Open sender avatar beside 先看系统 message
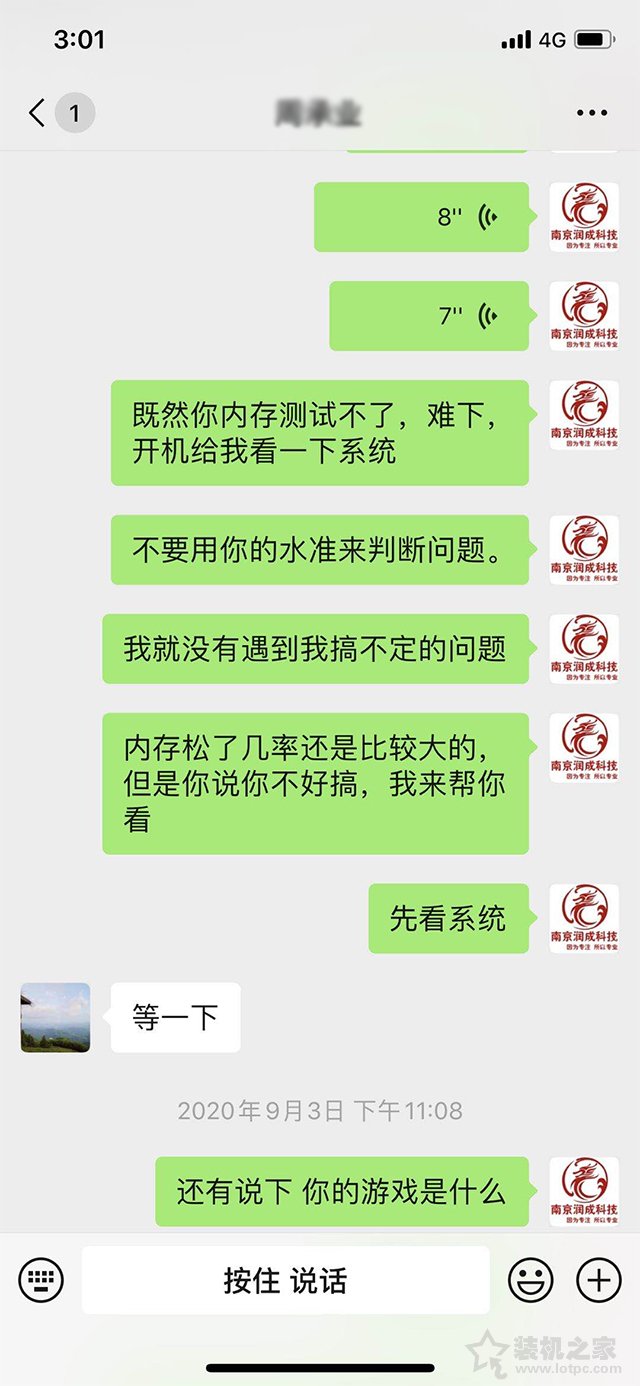This screenshot has height=1386, width=640. coord(584,918)
